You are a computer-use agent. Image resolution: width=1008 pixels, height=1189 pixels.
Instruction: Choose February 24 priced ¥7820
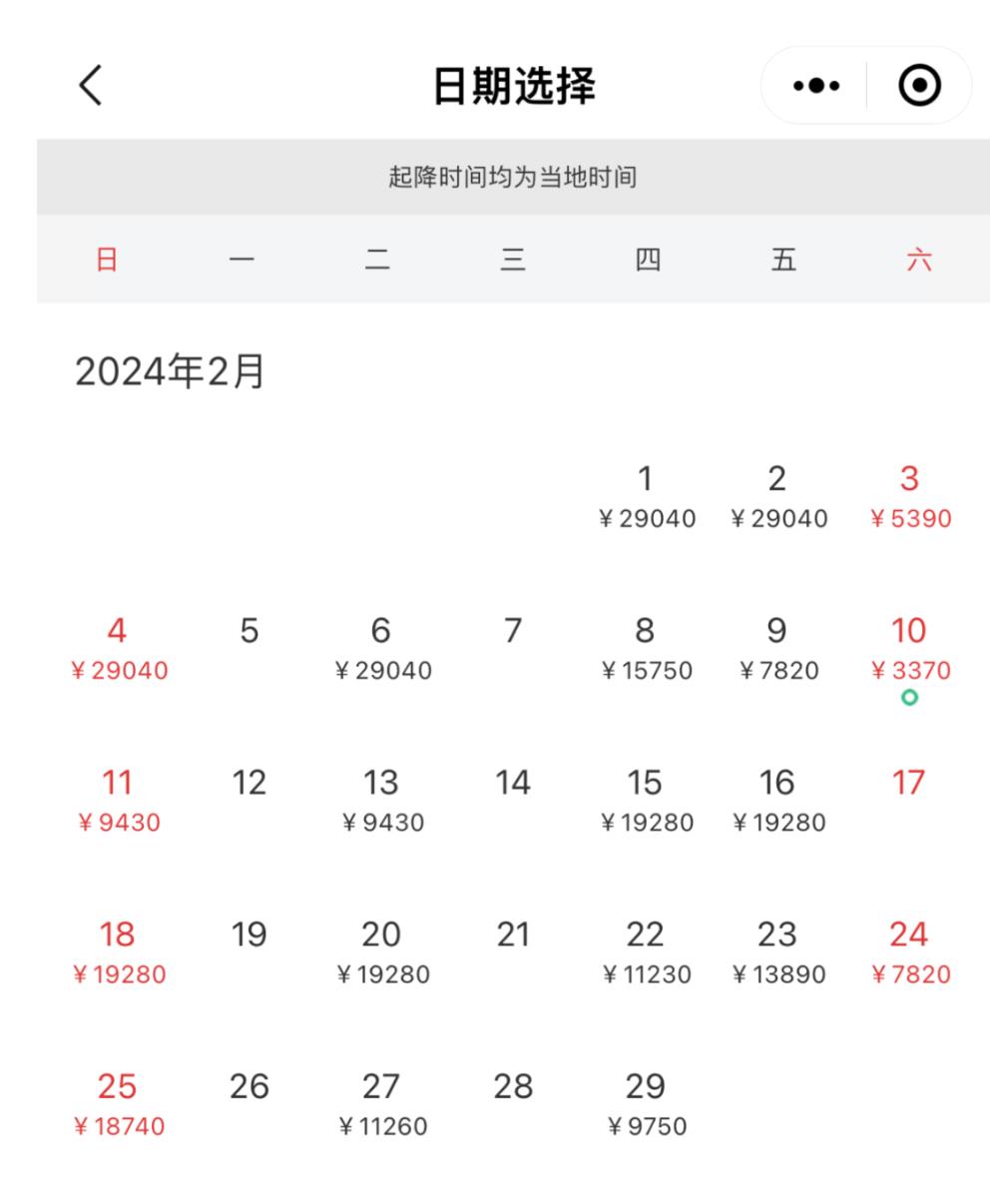coord(909,951)
